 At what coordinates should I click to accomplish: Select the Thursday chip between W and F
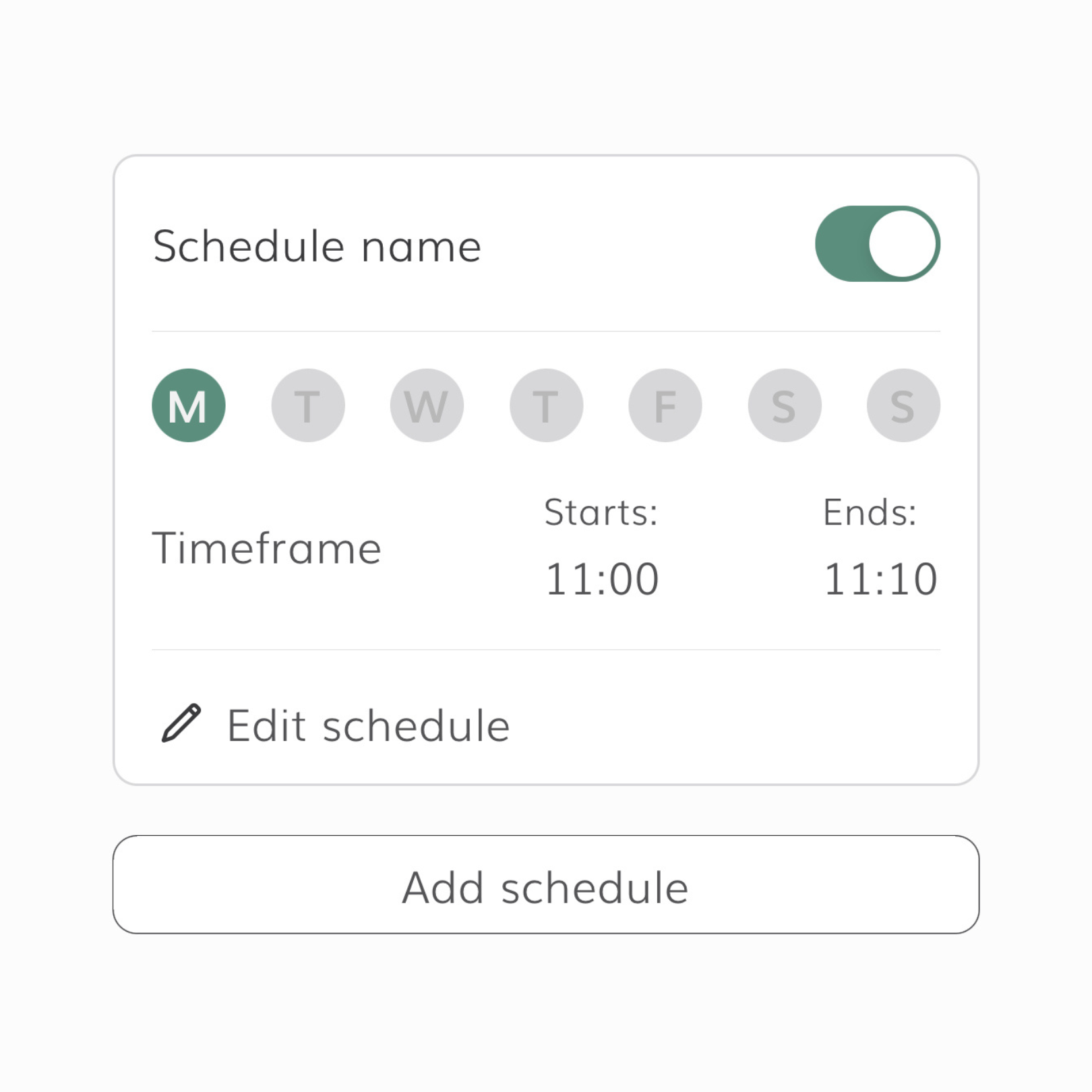pos(546,406)
